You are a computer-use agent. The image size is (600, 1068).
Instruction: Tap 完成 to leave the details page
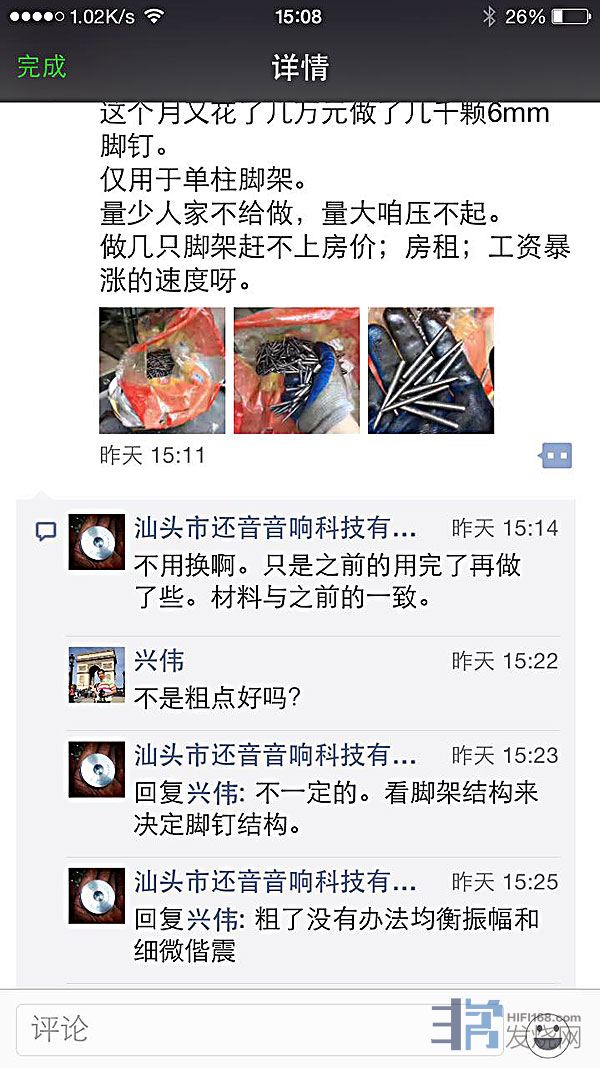(x=41, y=67)
